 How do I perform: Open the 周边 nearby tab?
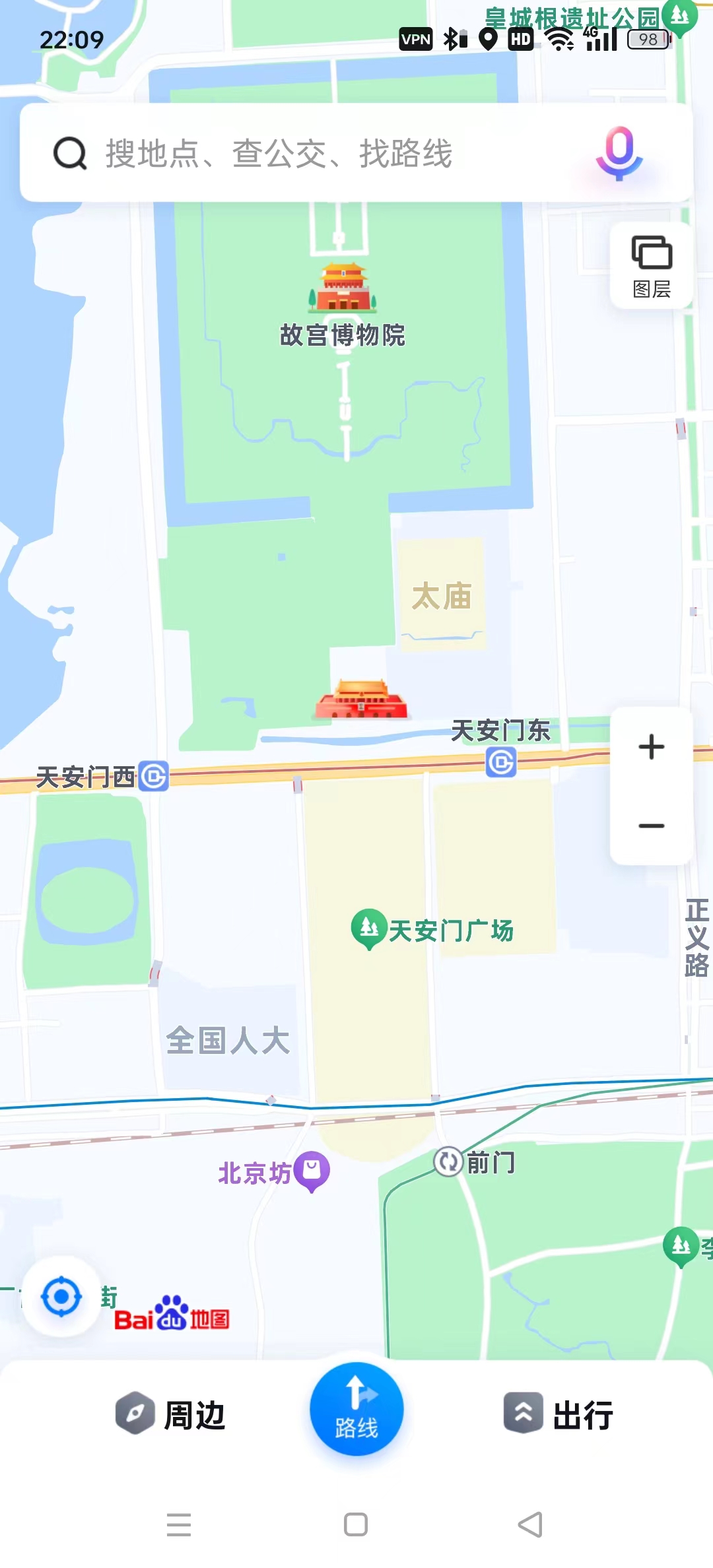(172, 1415)
